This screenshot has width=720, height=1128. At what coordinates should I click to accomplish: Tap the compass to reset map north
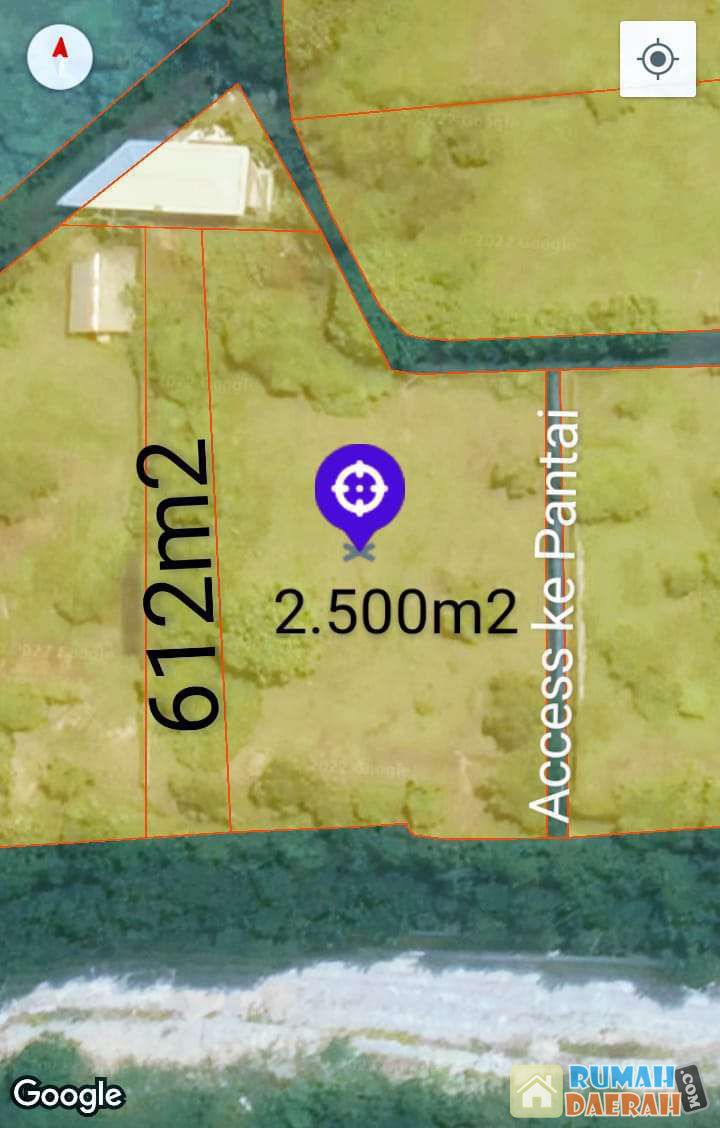[x=60, y=56]
